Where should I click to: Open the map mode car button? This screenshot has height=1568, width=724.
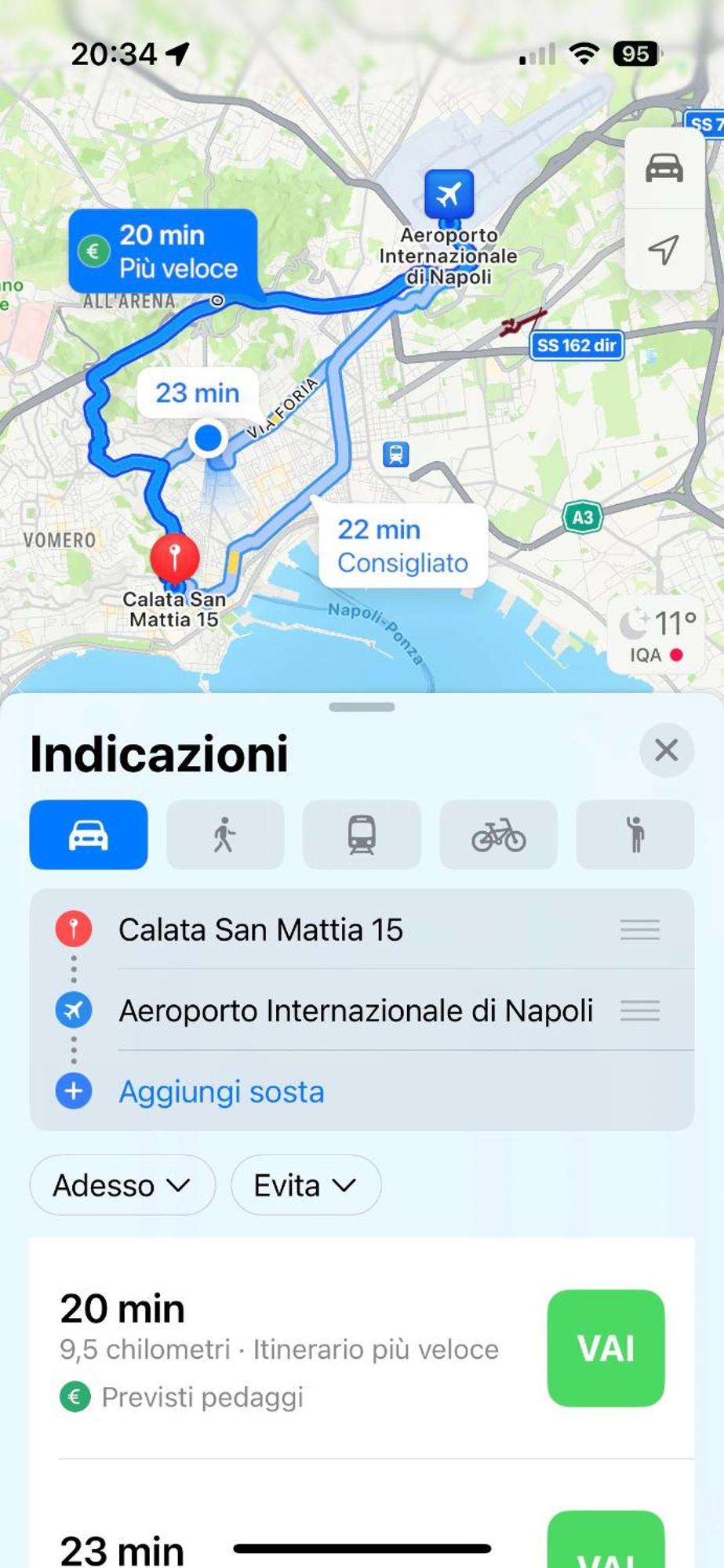point(664,169)
